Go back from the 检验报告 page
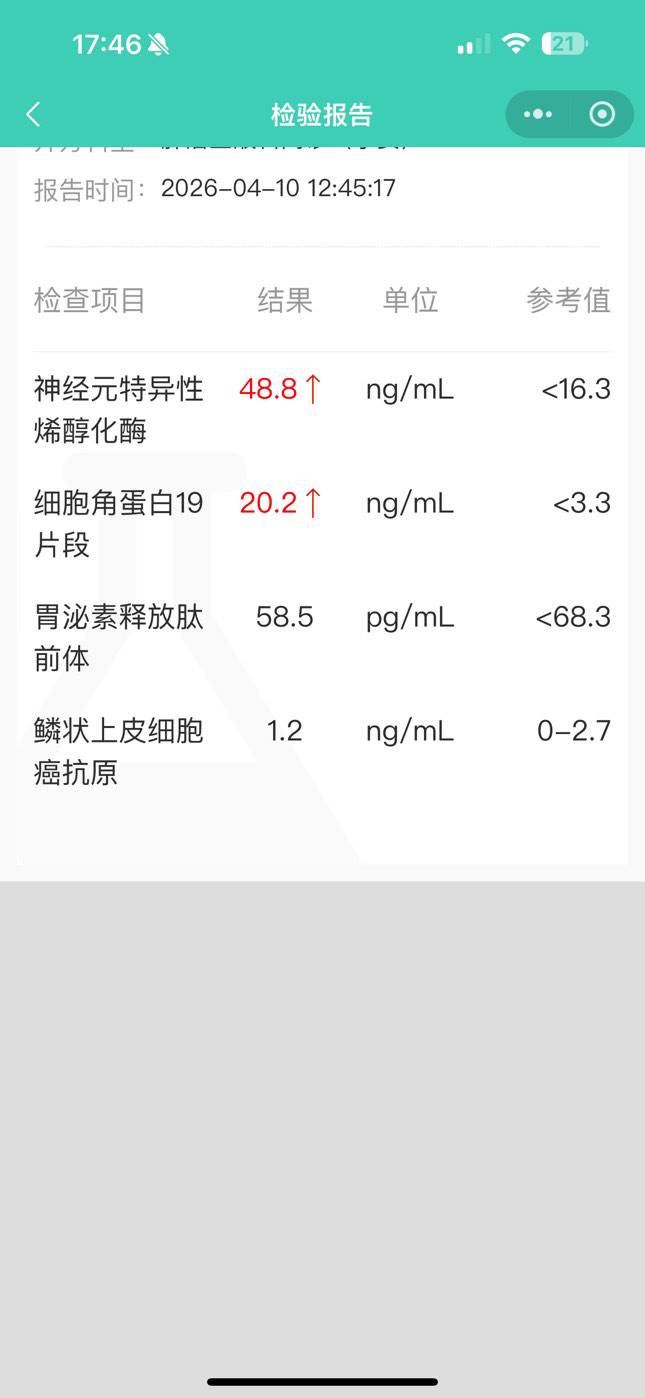The width and height of the screenshot is (645, 1398). pyautogui.click(x=33, y=114)
